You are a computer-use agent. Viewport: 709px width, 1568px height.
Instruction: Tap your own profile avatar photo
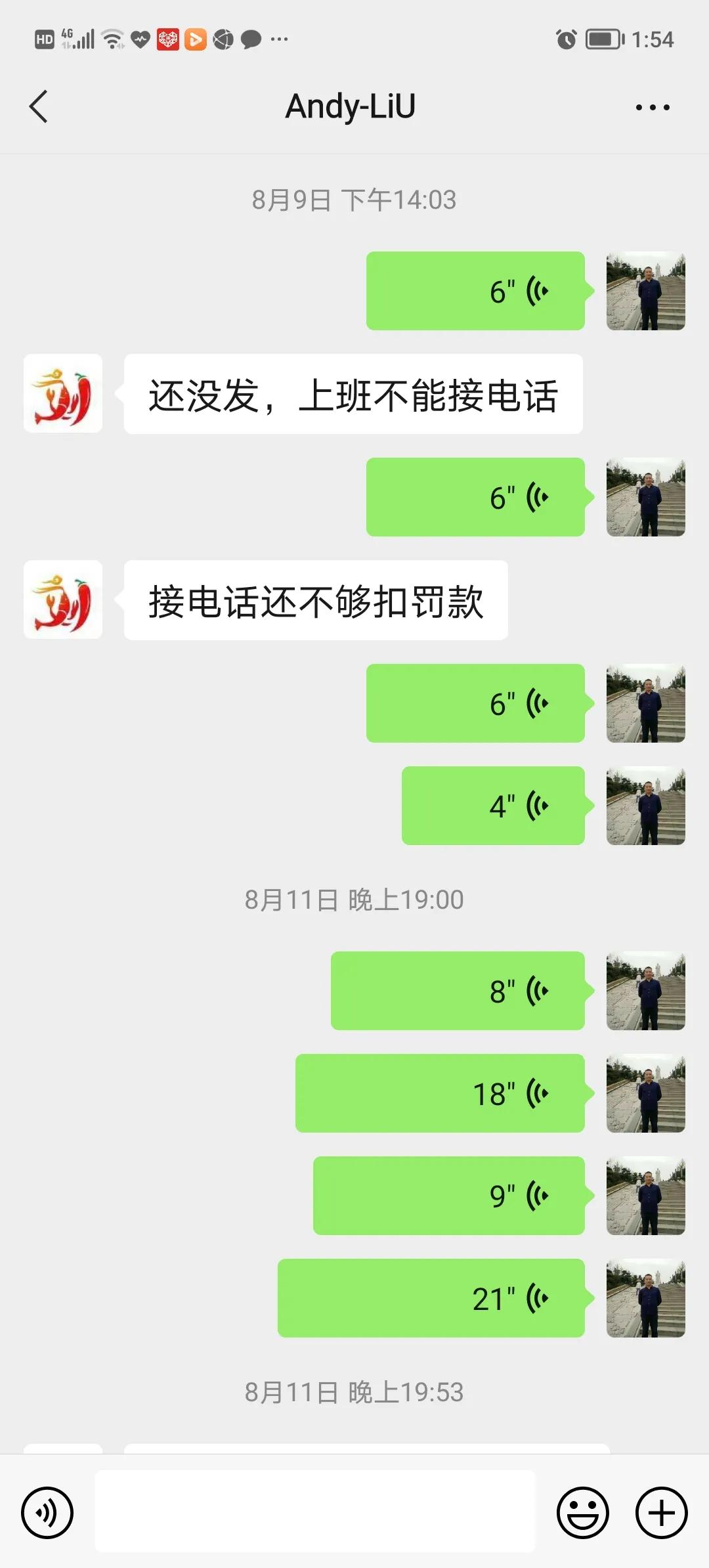point(645,290)
